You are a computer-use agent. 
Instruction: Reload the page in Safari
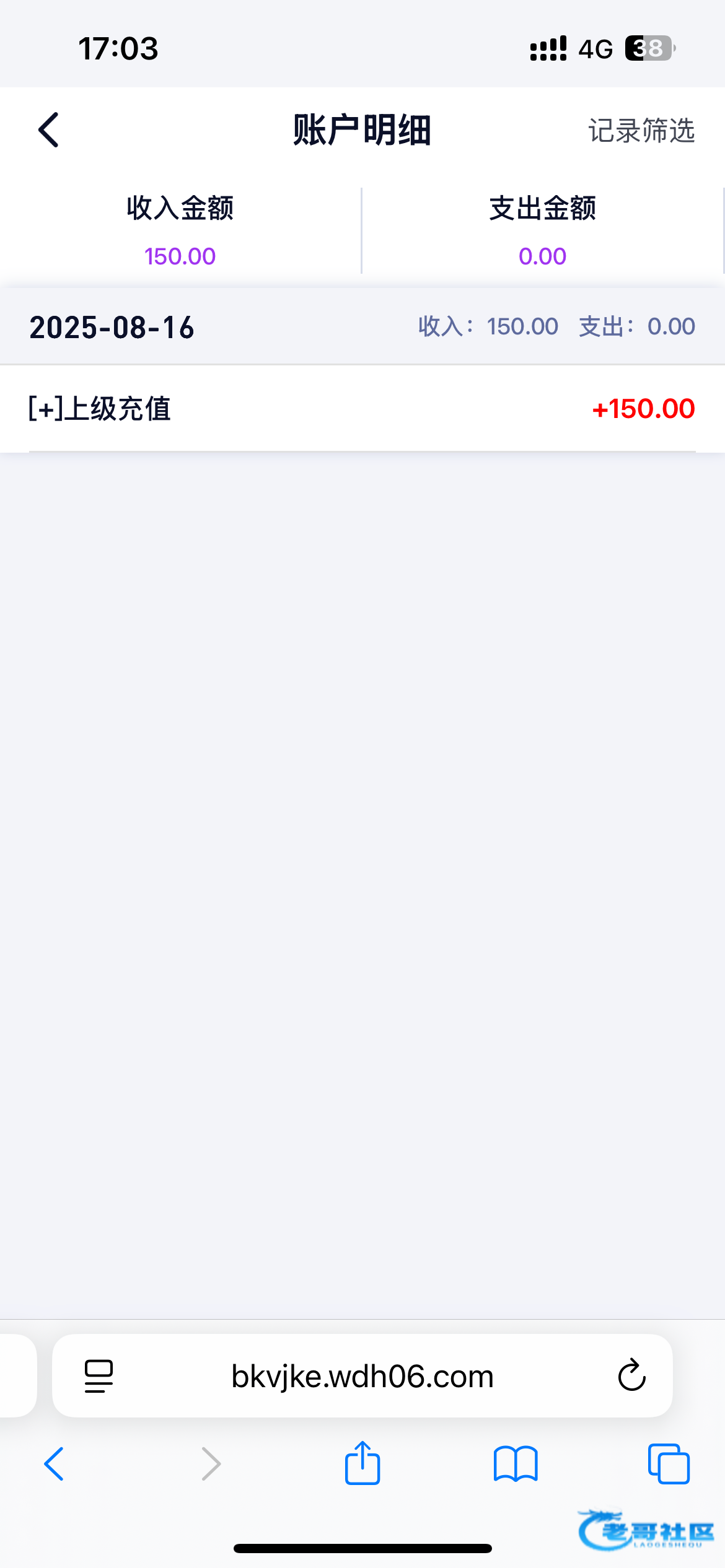(x=631, y=1376)
